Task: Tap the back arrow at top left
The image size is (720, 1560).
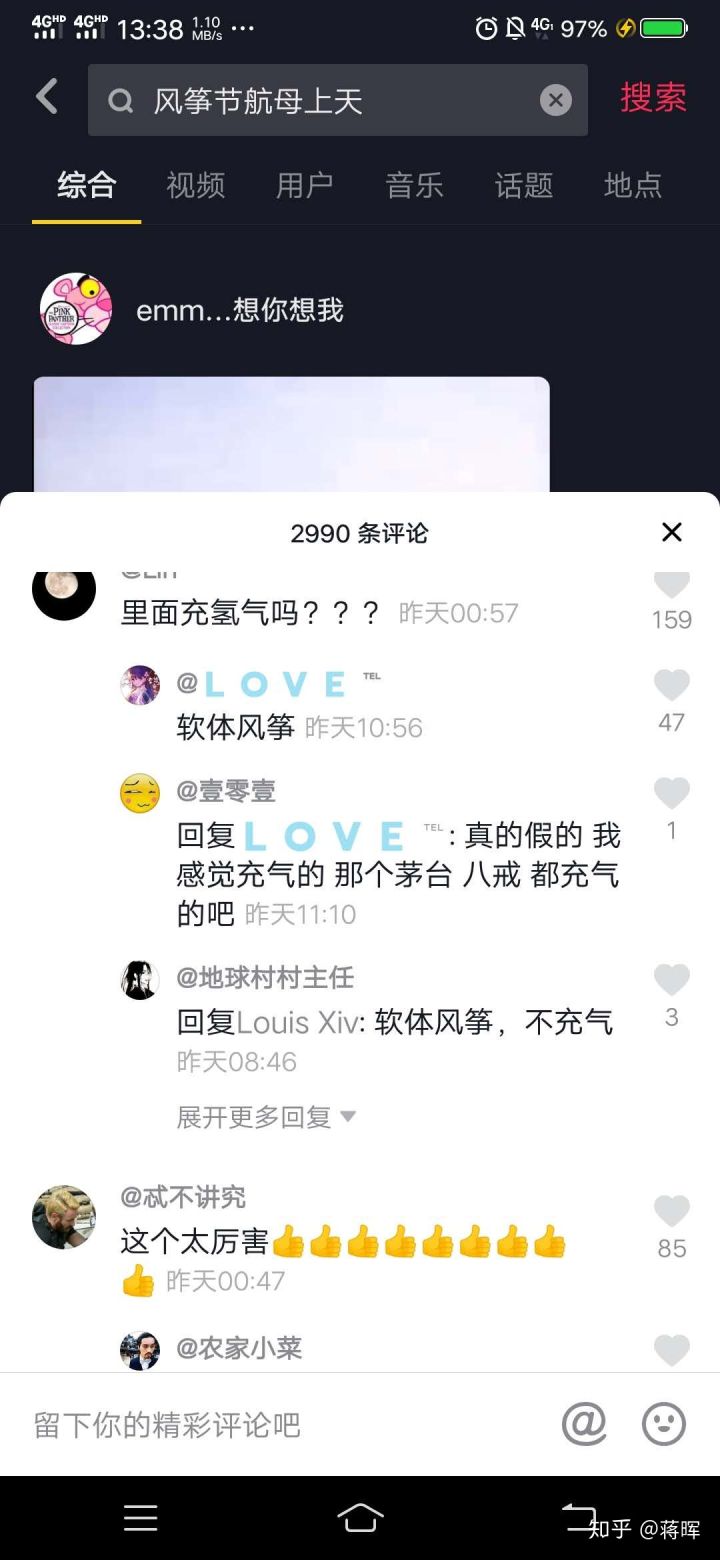Action: click(44, 96)
